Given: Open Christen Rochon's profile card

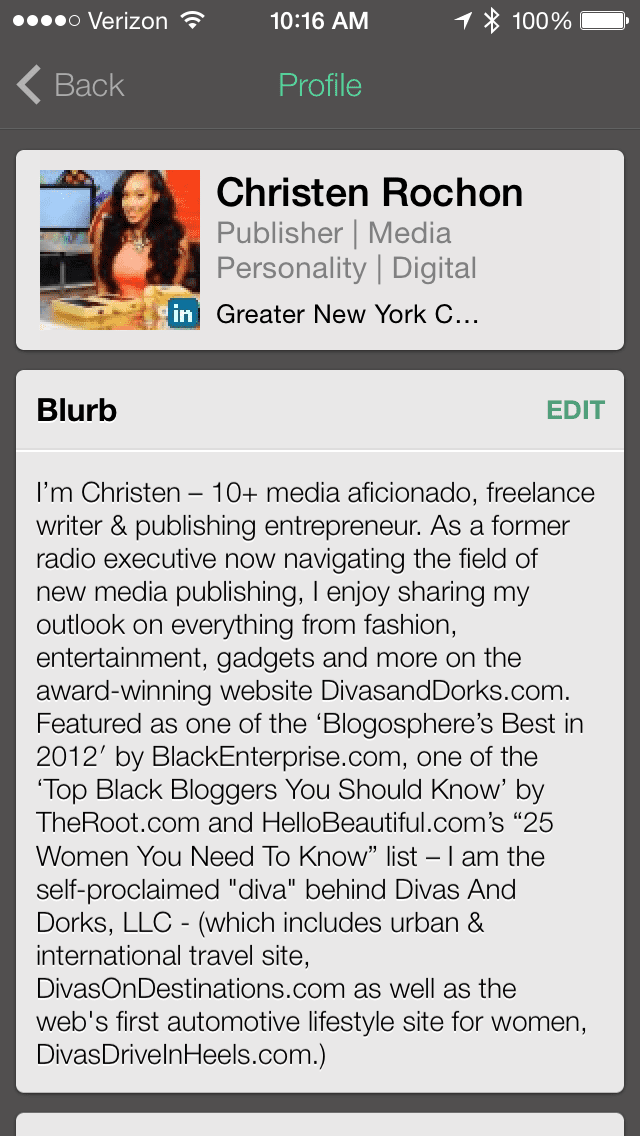Looking at the screenshot, I should coord(320,250).
